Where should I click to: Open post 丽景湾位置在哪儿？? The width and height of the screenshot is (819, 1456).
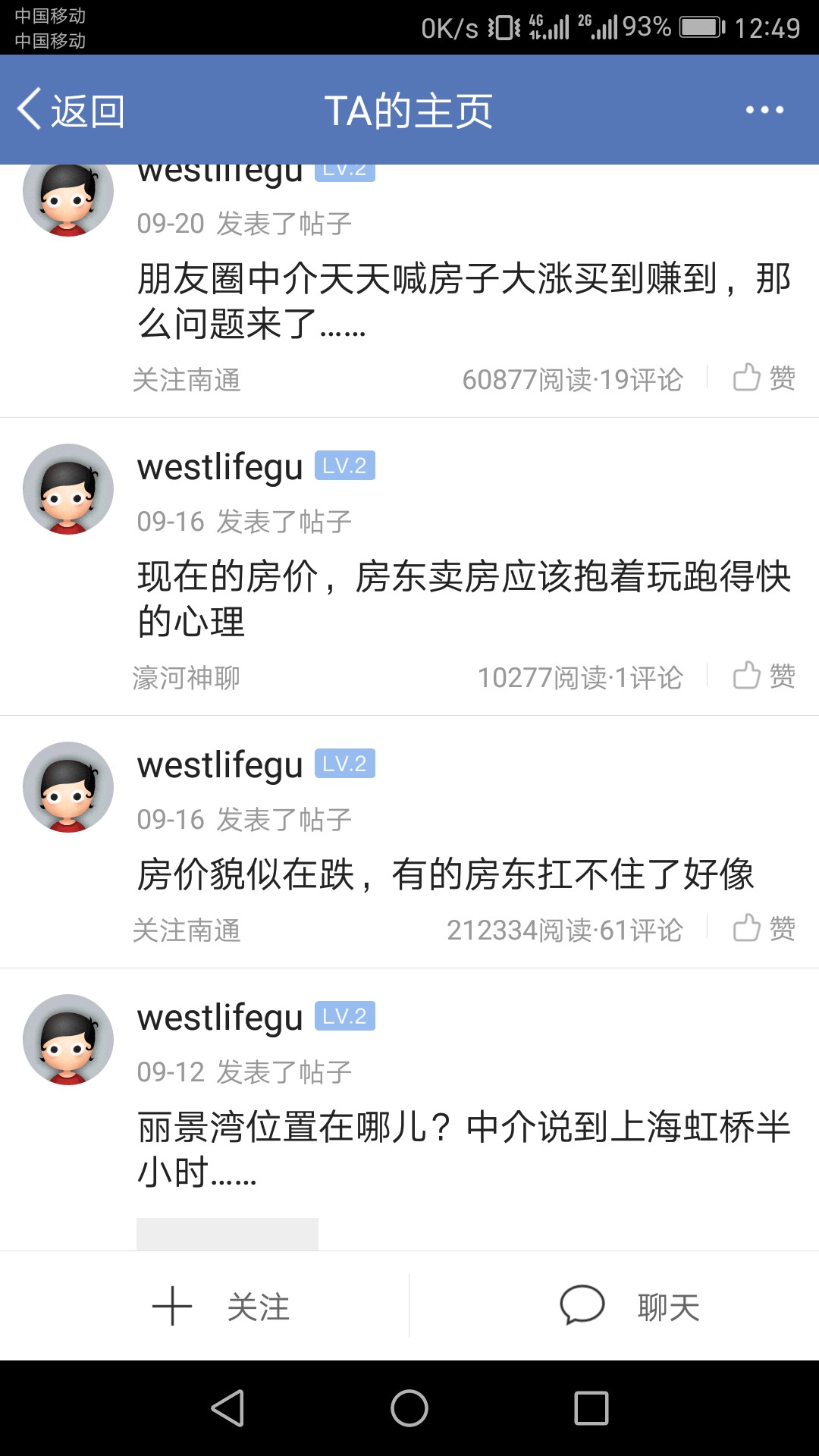[x=463, y=1149]
